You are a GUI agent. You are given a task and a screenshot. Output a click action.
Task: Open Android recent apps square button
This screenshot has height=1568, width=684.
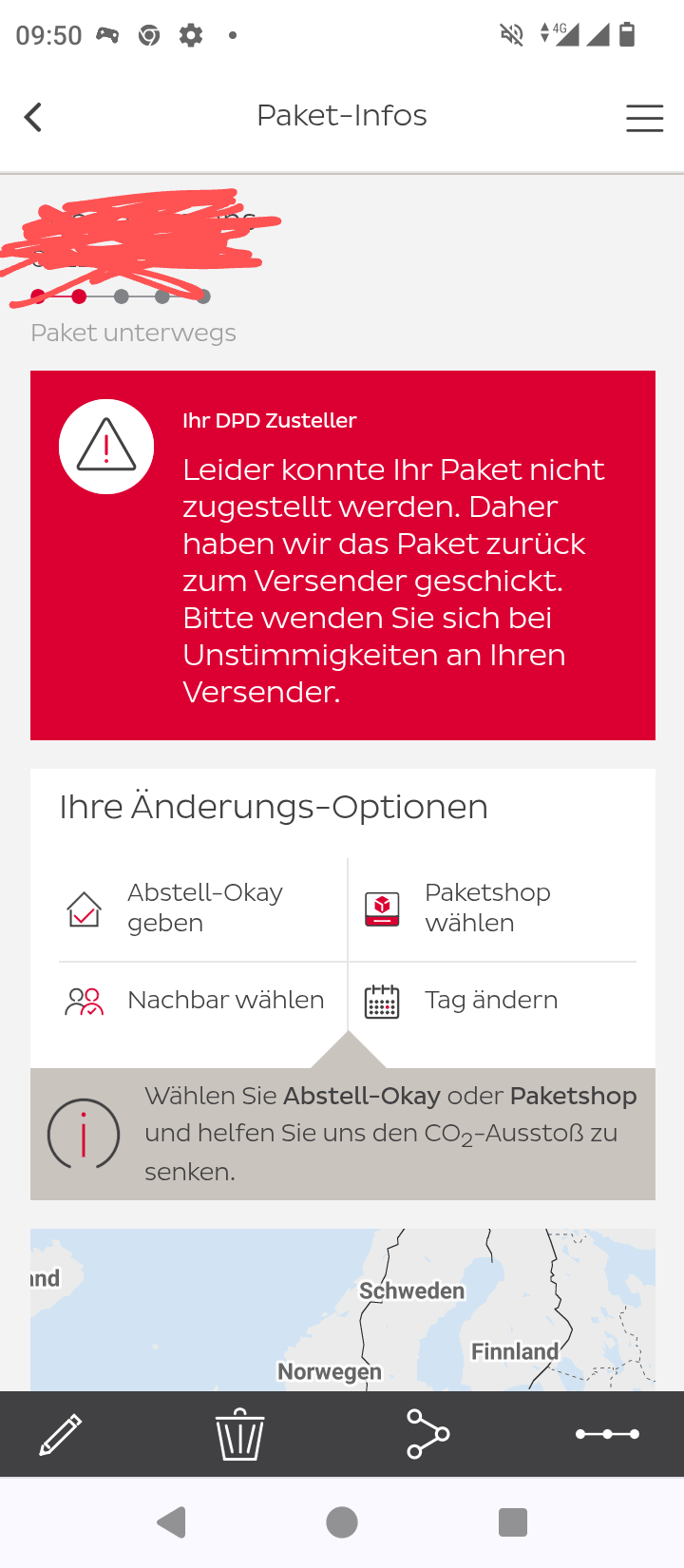click(512, 1521)
